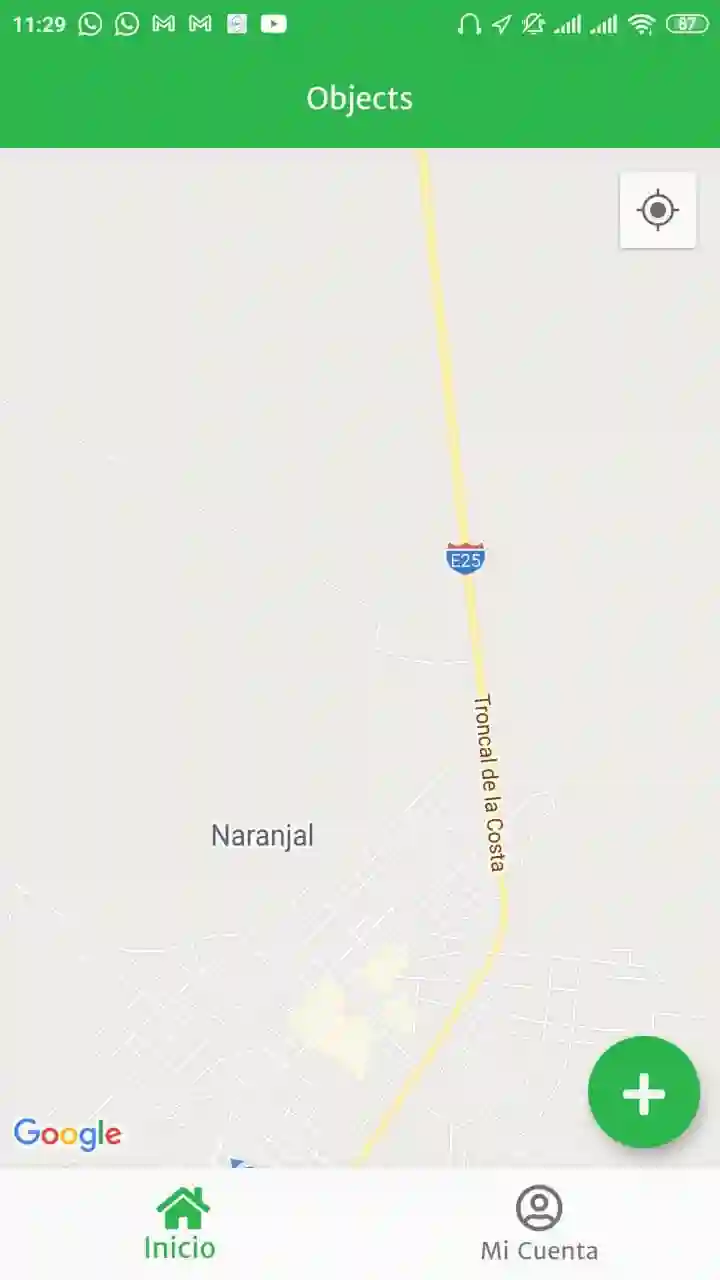Image resolution: width=720 pixels, height=1280 pixels.
Task: Open the Mi Cuenta tab
Action: pyautogui.click(x=539, y=1224)
